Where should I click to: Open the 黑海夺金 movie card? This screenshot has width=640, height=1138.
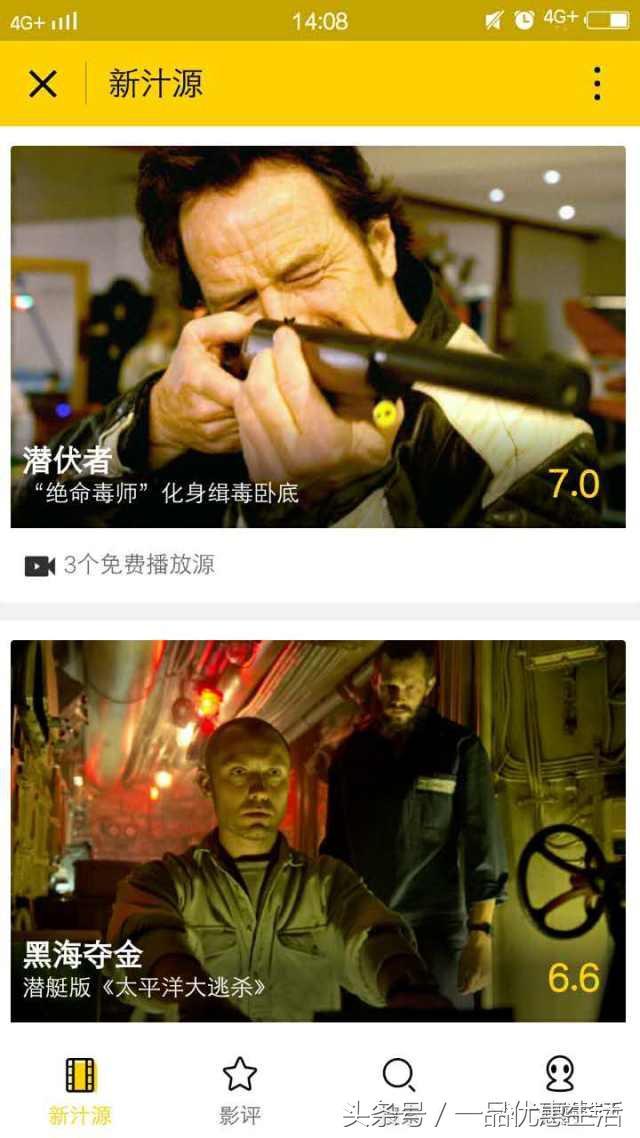tap(318, 831)
